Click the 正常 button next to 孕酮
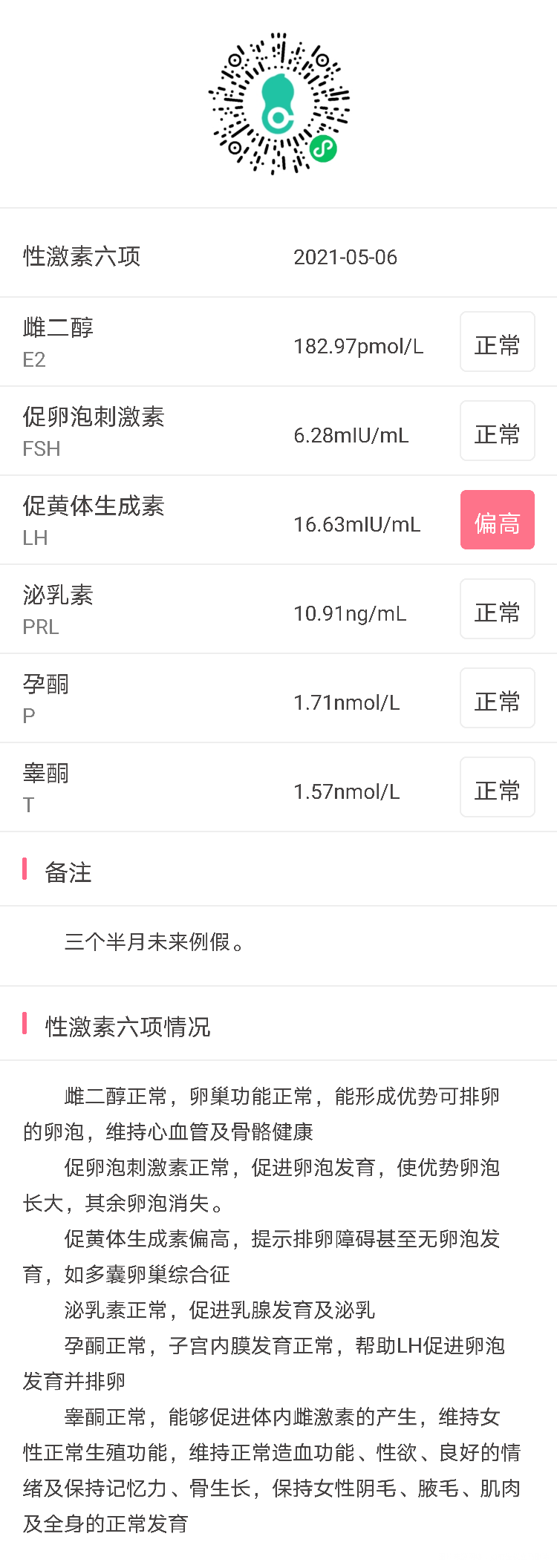Image resolution: width=557 pixels, height=1568 pixels. pyautogui.click(x=498, y=698)
